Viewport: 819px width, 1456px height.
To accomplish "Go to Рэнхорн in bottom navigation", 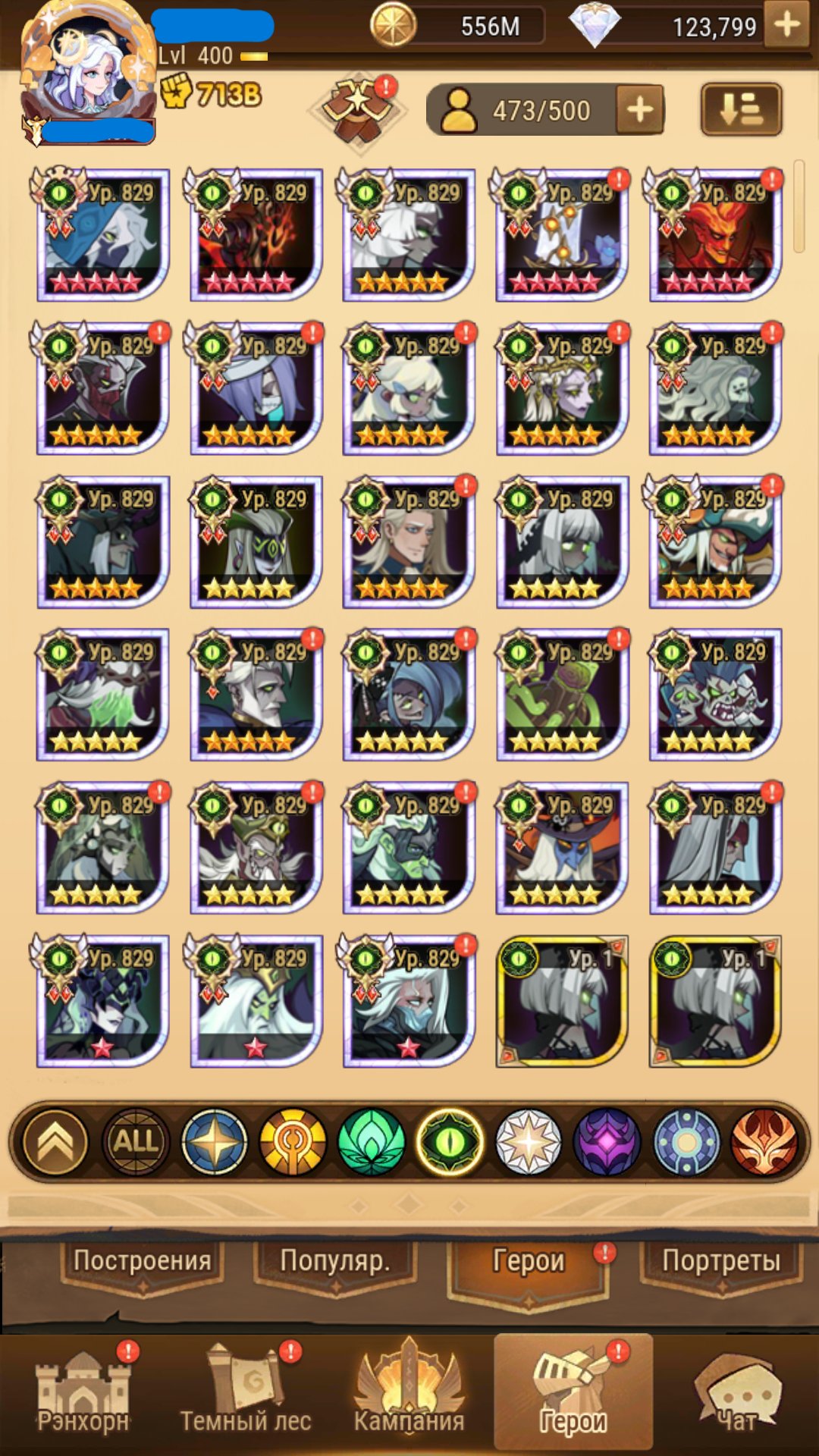I will point(83,1394).
